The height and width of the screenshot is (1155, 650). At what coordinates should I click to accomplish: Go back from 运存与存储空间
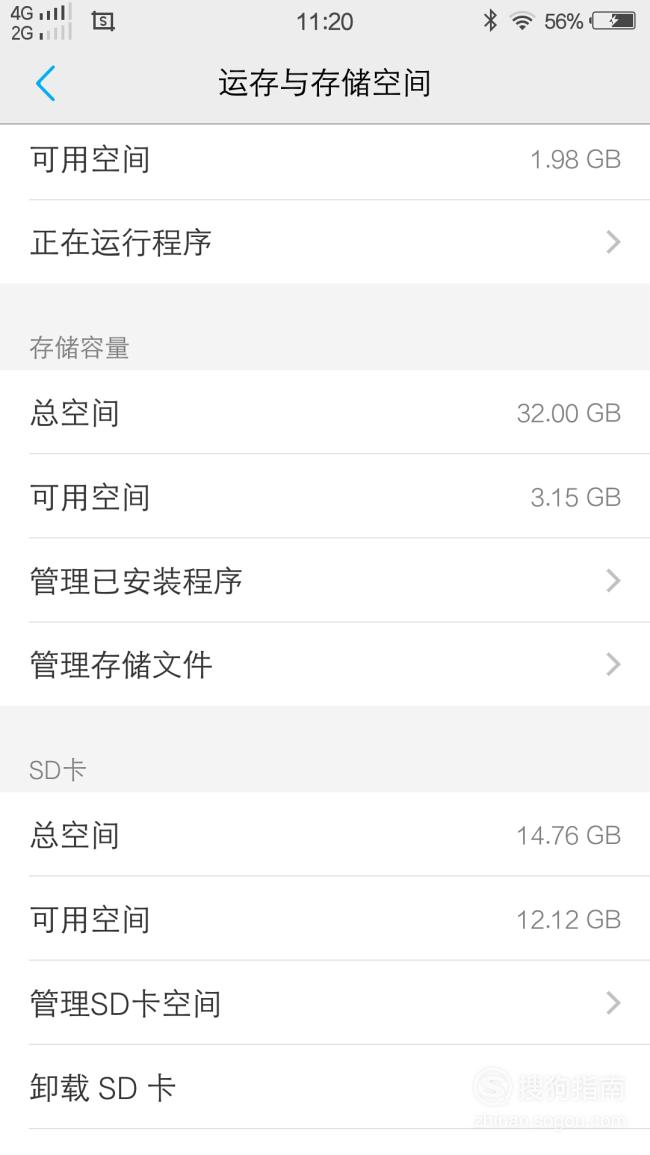[x=46, y=82]
